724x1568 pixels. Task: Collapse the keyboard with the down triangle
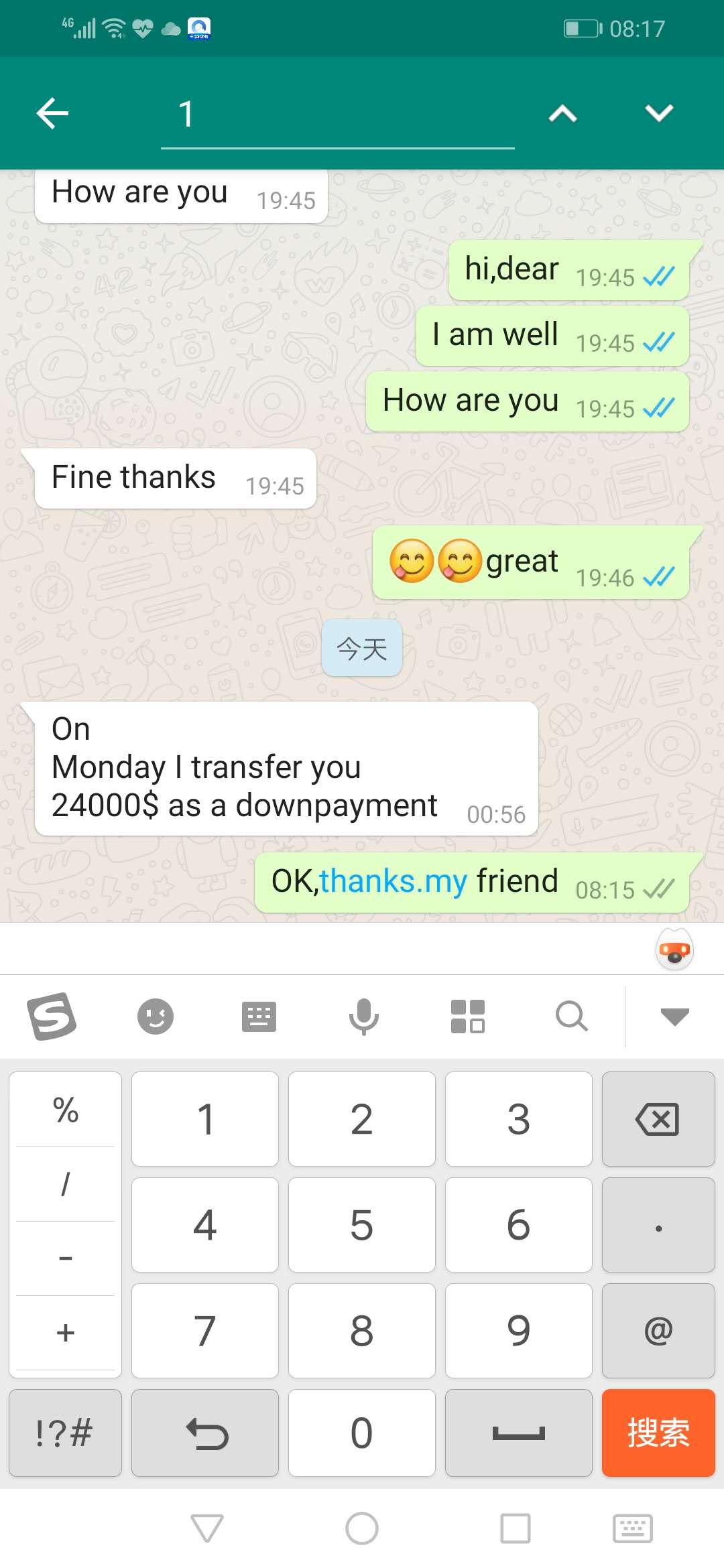tap(674, 1017)
